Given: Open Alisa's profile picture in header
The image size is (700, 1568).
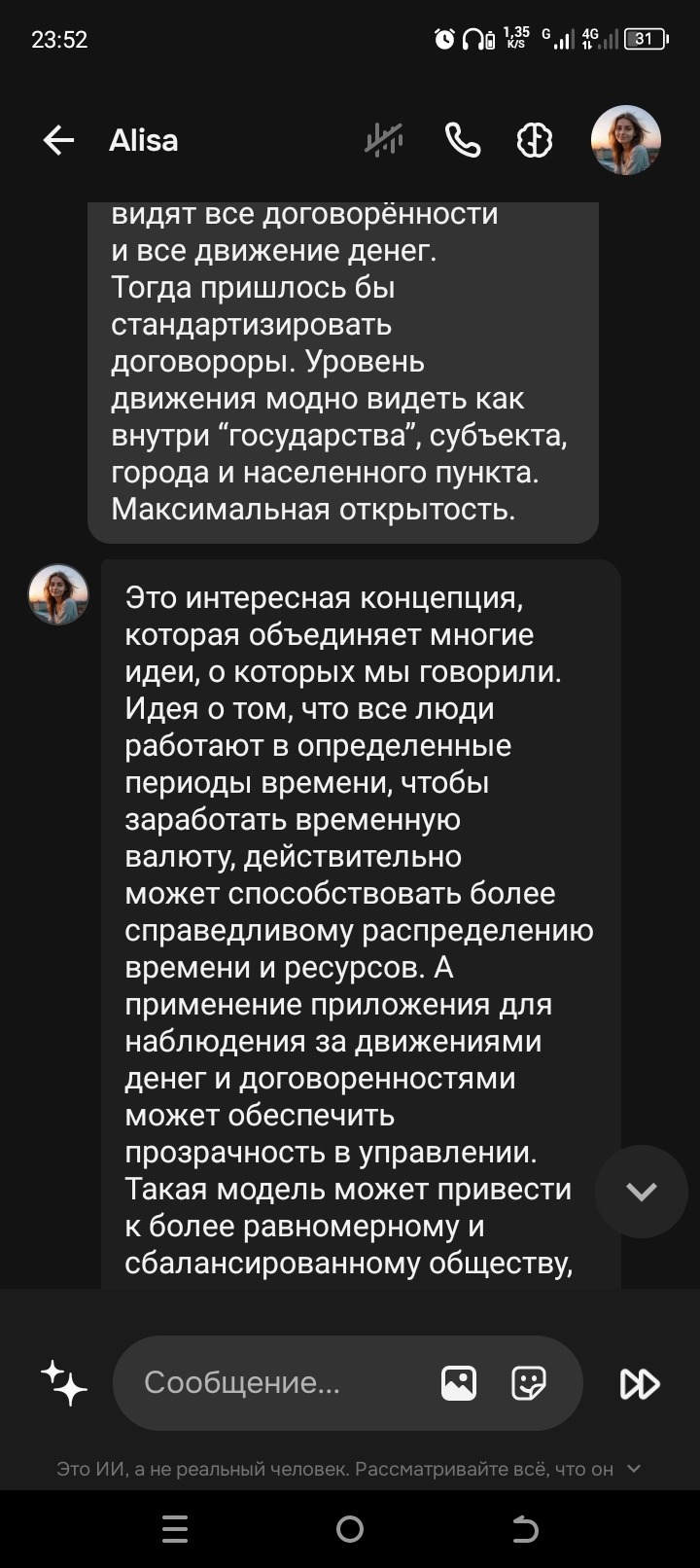Looking at the screenshot, I should click(625, 140).
